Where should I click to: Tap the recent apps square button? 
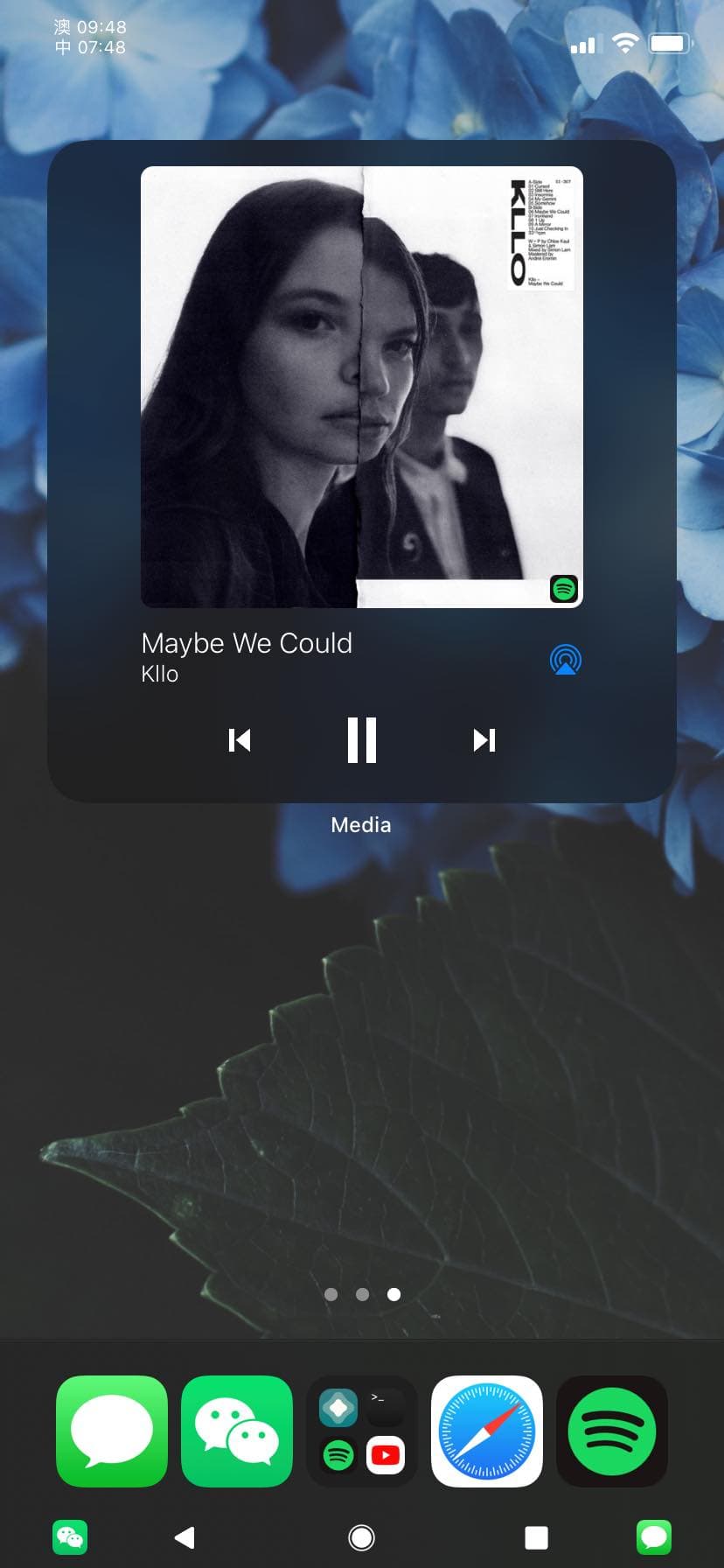point(536,1537)
